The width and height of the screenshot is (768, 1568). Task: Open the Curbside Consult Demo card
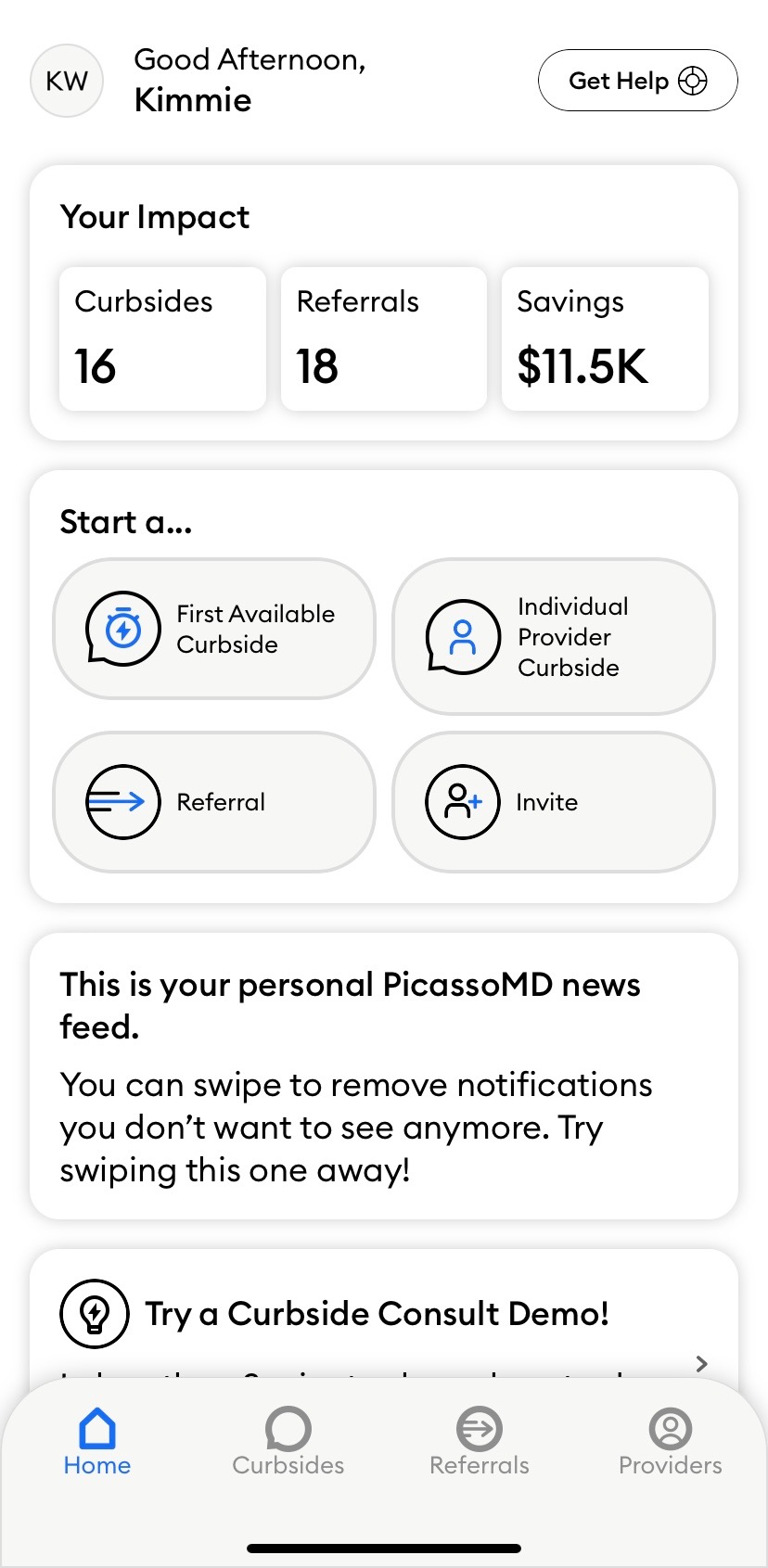(x=383, y=1315)
